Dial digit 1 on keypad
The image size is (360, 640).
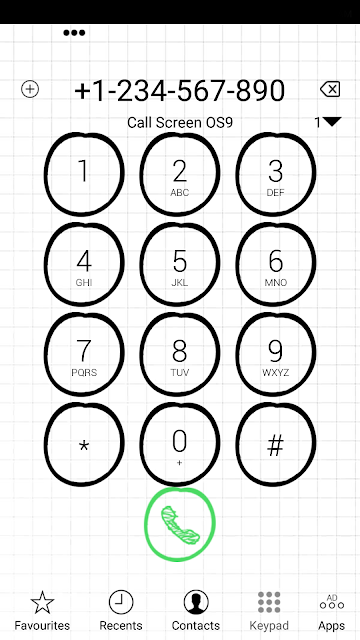click(84, 174)
